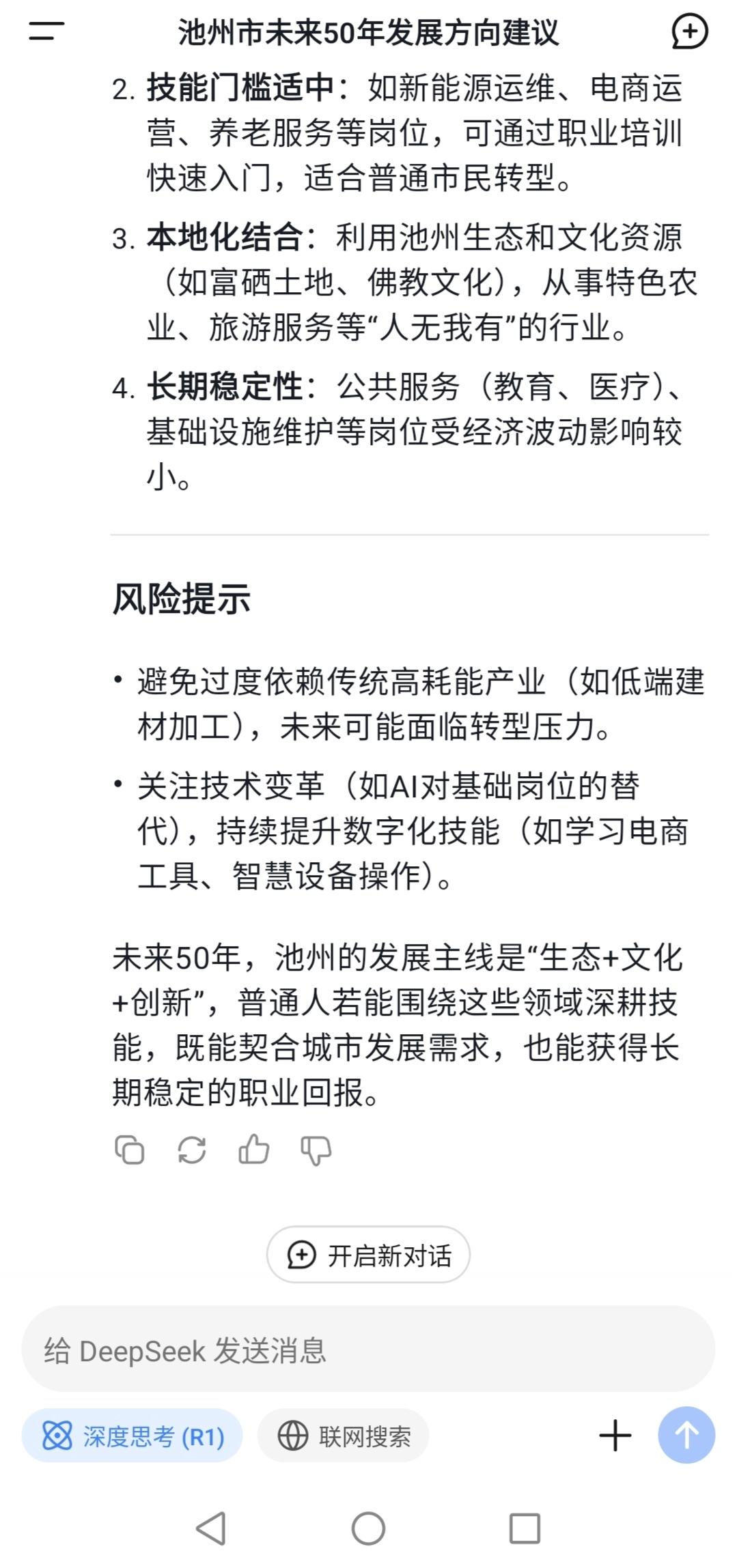Regenerate the response
The image size is (737, 1568).
[191, 1150]
